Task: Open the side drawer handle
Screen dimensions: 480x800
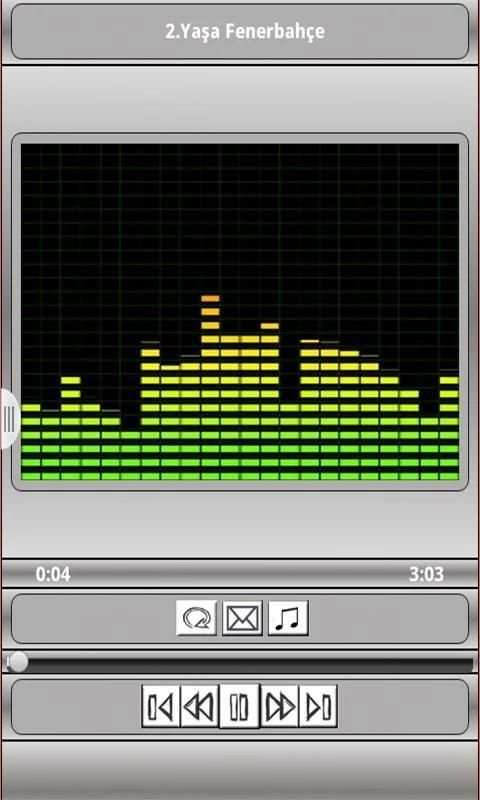Action: (9, 419)
